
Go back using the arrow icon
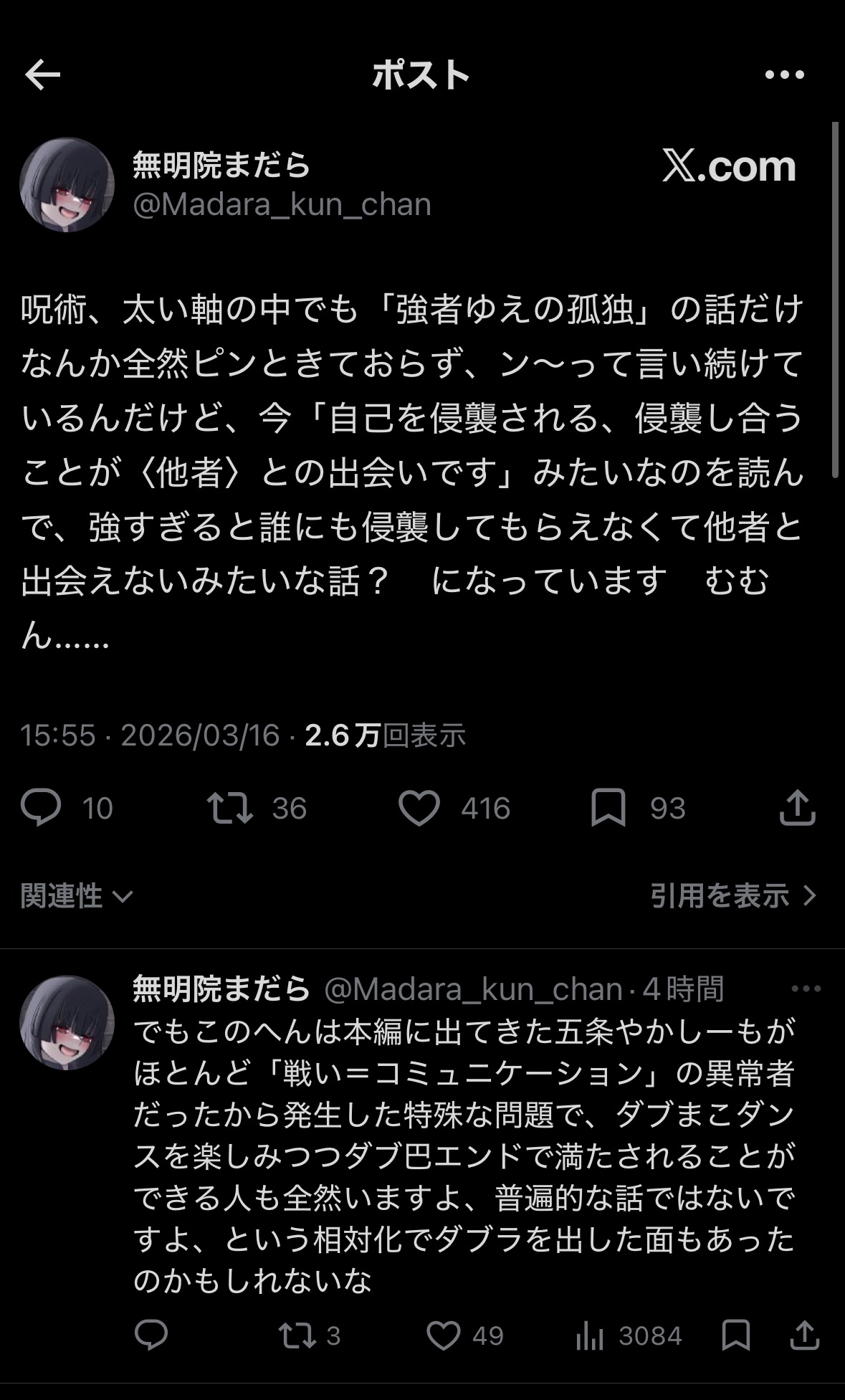point(42,75)
